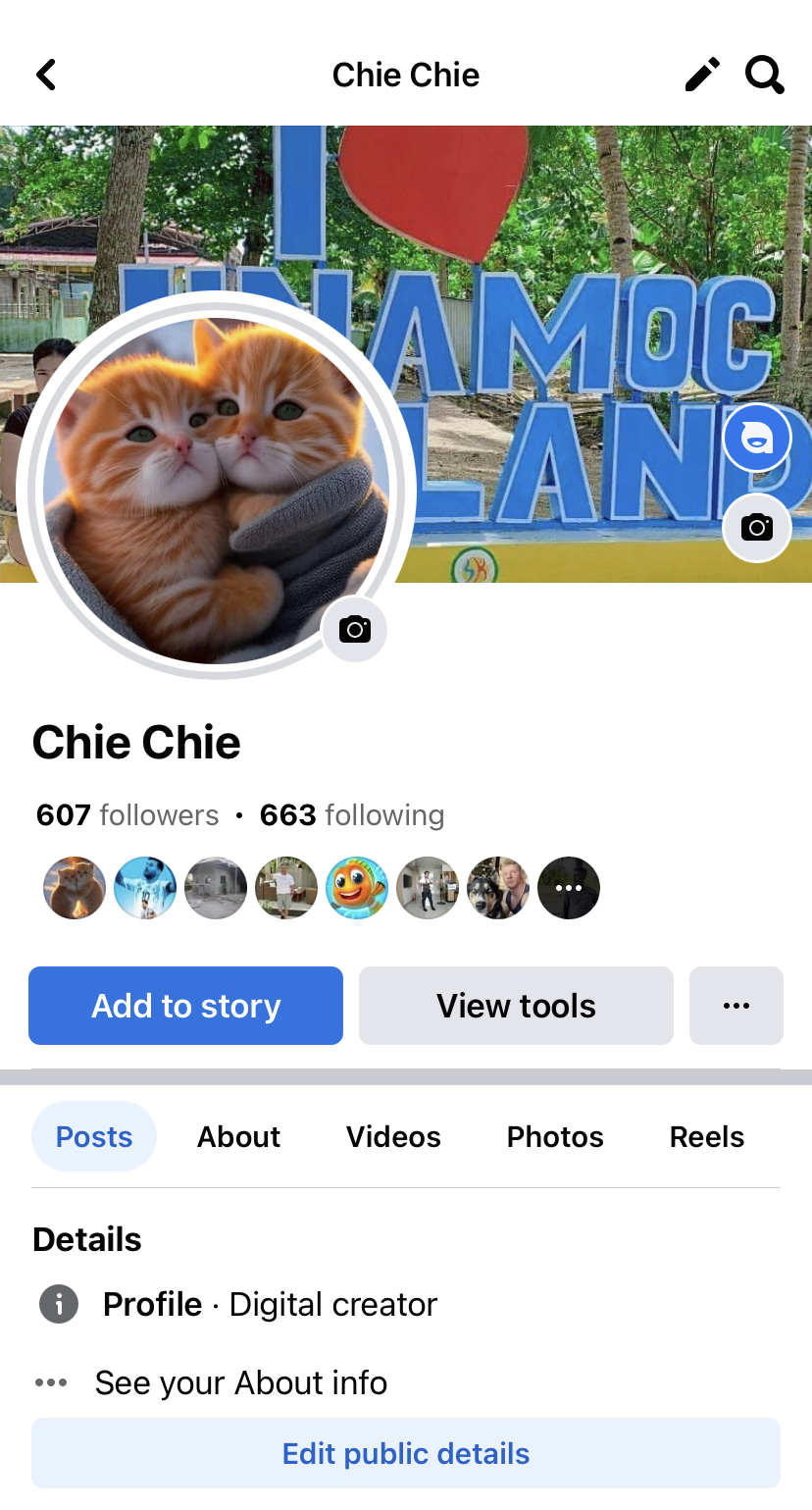This screenshot has height=1510, width=812.
Task: Show more friends via dotted avatar circle
Action: point(569,888)
